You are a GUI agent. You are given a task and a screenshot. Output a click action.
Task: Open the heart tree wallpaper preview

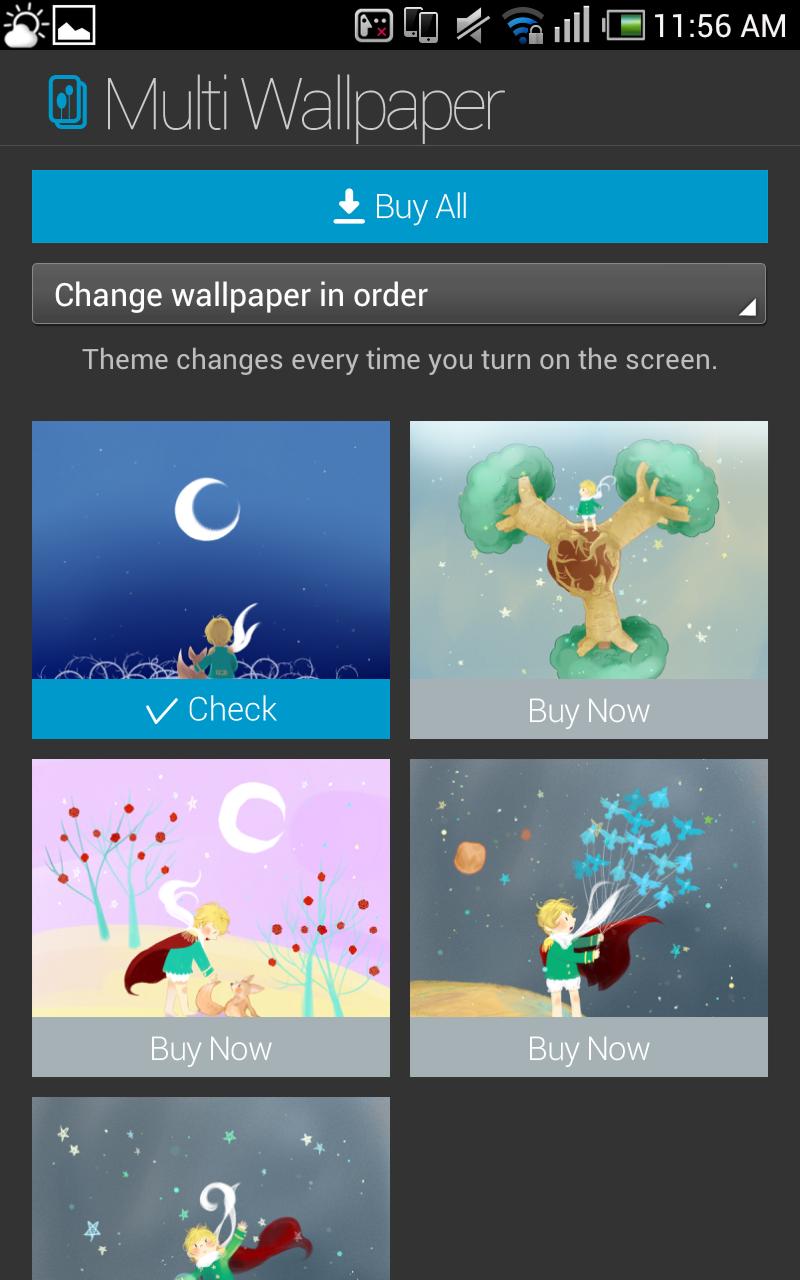click(x=589, y=550)
